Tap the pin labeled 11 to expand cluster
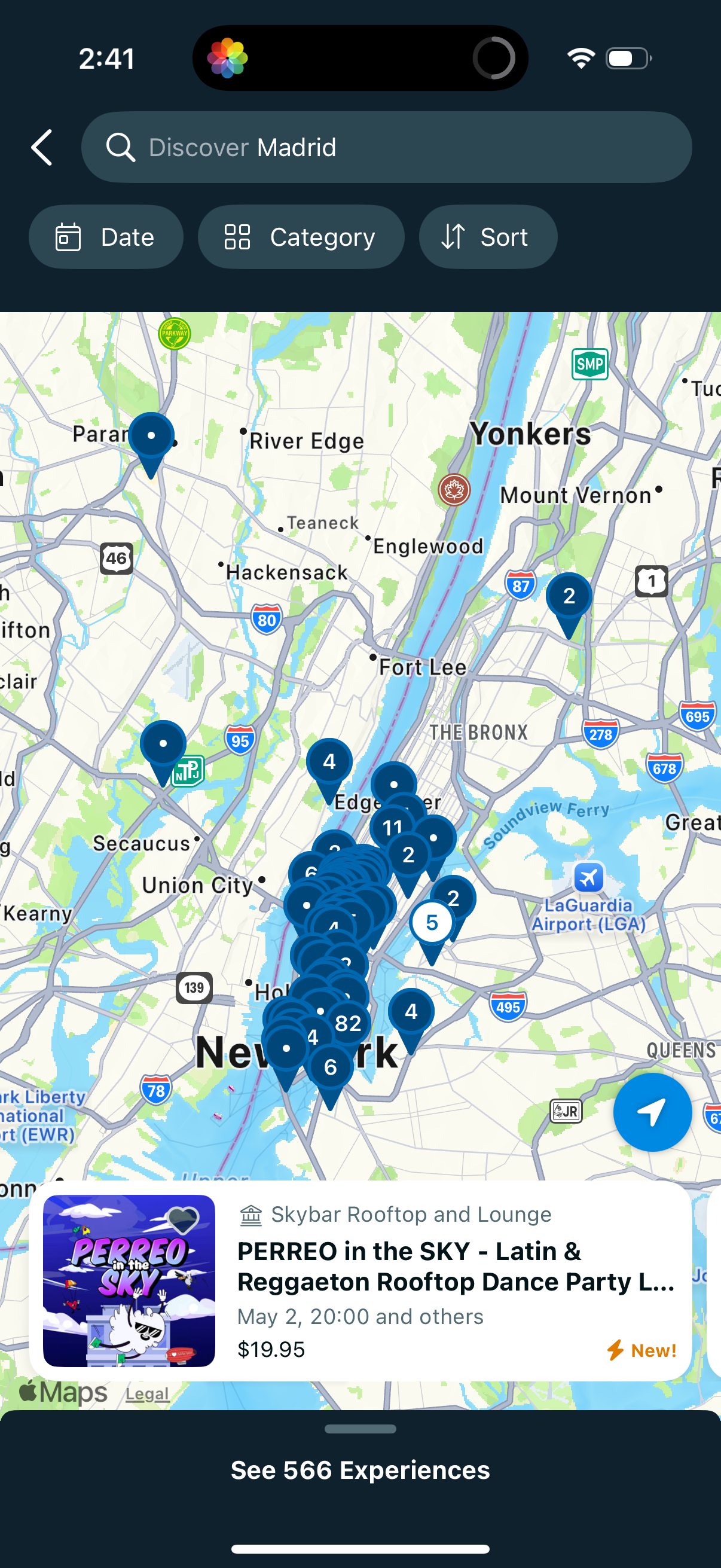This screenshot has height=1568, width=721. (393, 826)
